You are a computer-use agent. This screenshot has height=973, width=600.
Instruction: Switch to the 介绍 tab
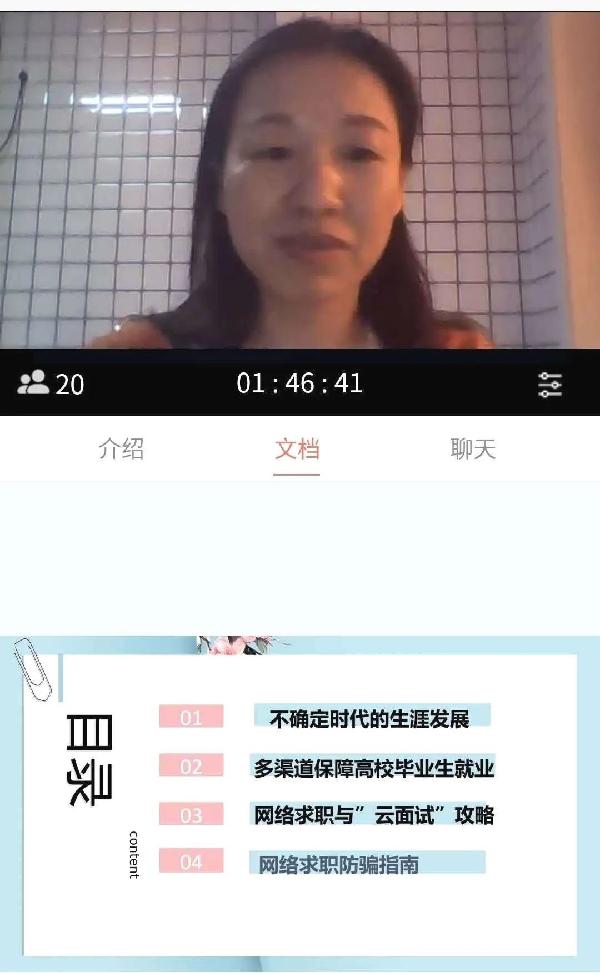[x=121, y=449]
